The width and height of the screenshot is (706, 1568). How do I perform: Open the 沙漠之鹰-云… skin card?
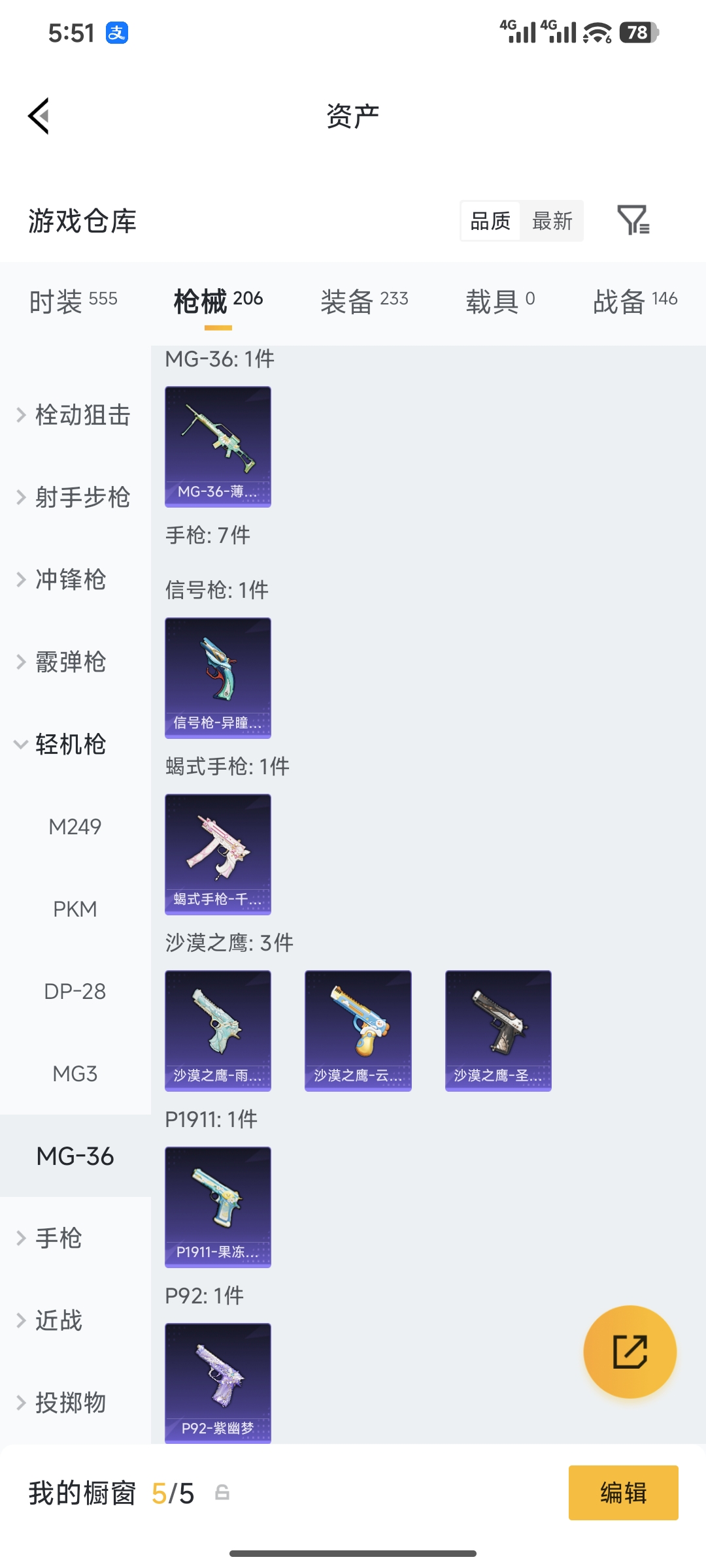point(358,1030)
